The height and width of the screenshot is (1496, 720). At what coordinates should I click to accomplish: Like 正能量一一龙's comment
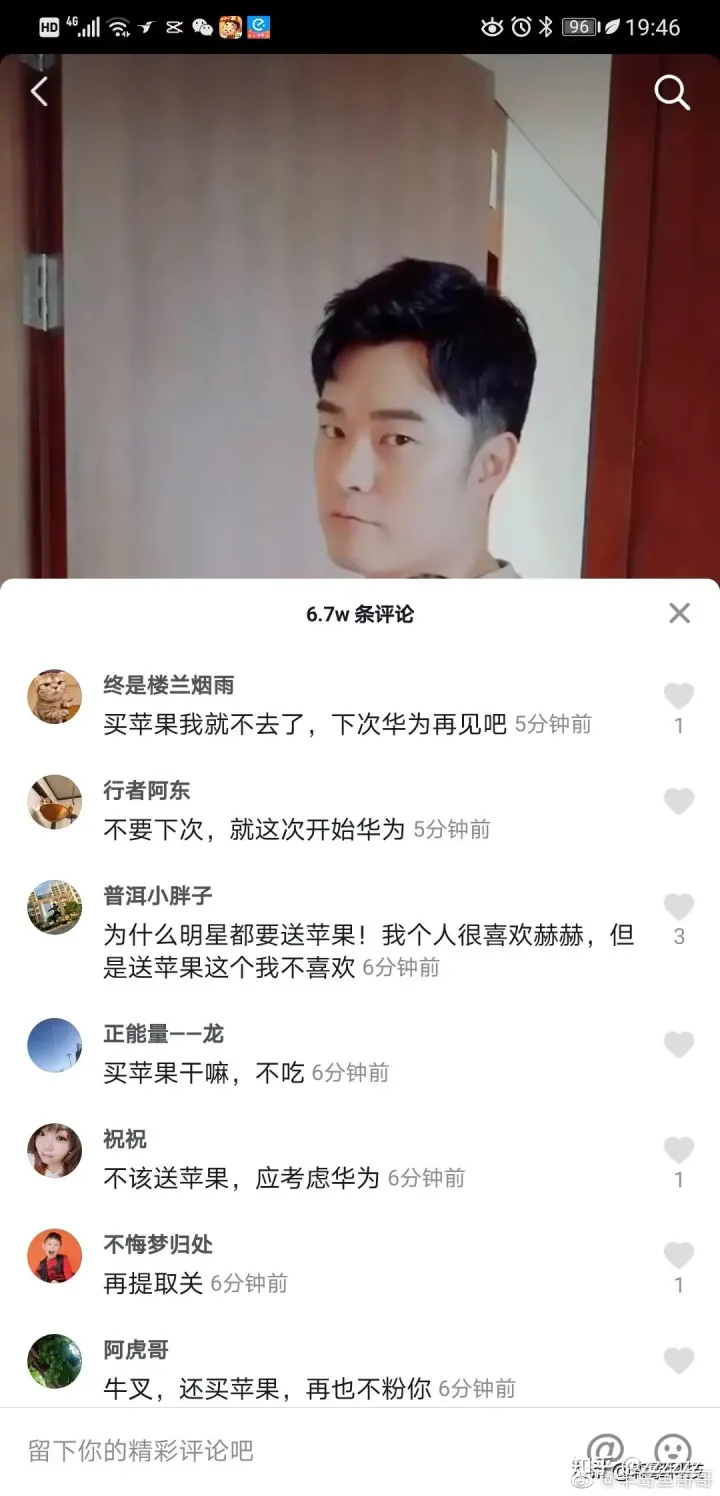[679, 1045]
